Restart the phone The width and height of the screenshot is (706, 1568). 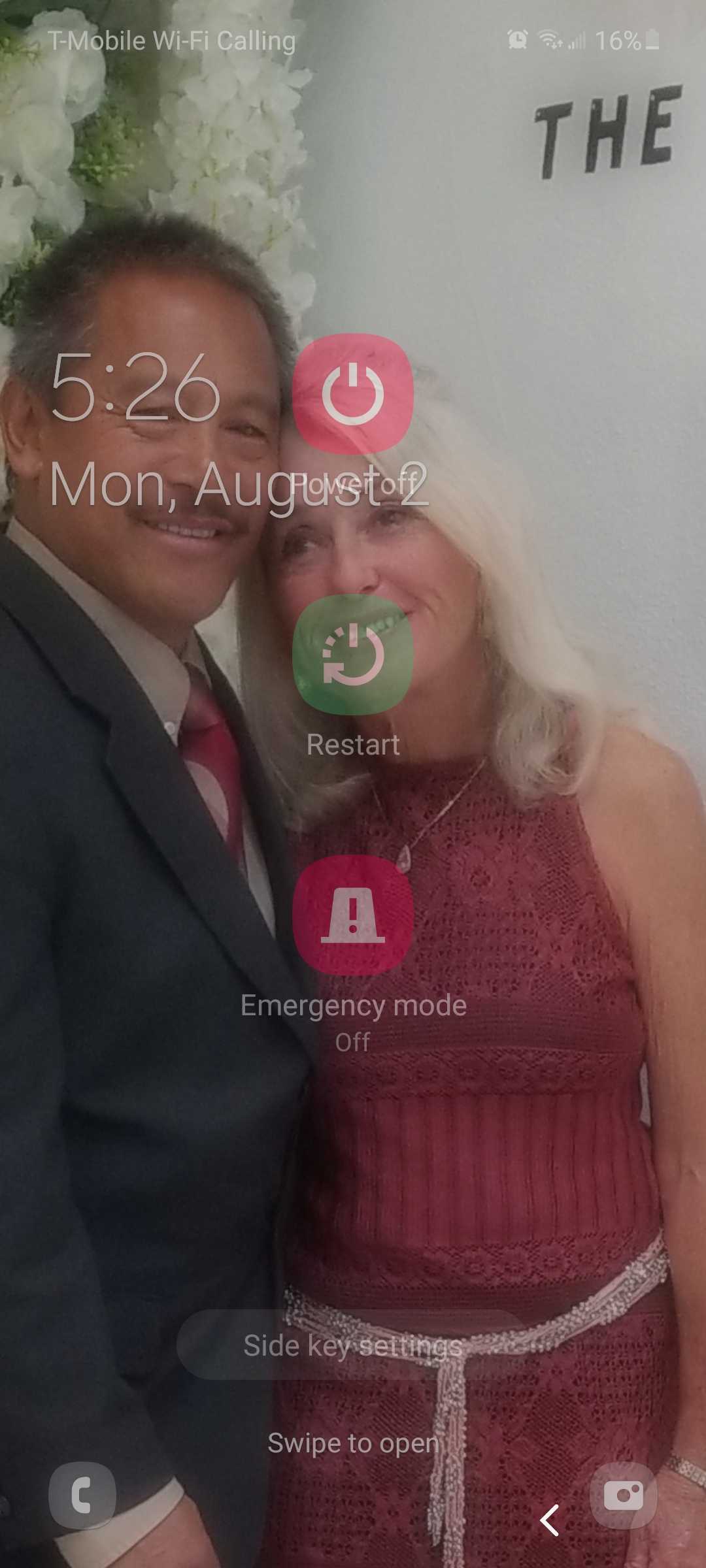point(352,655)
